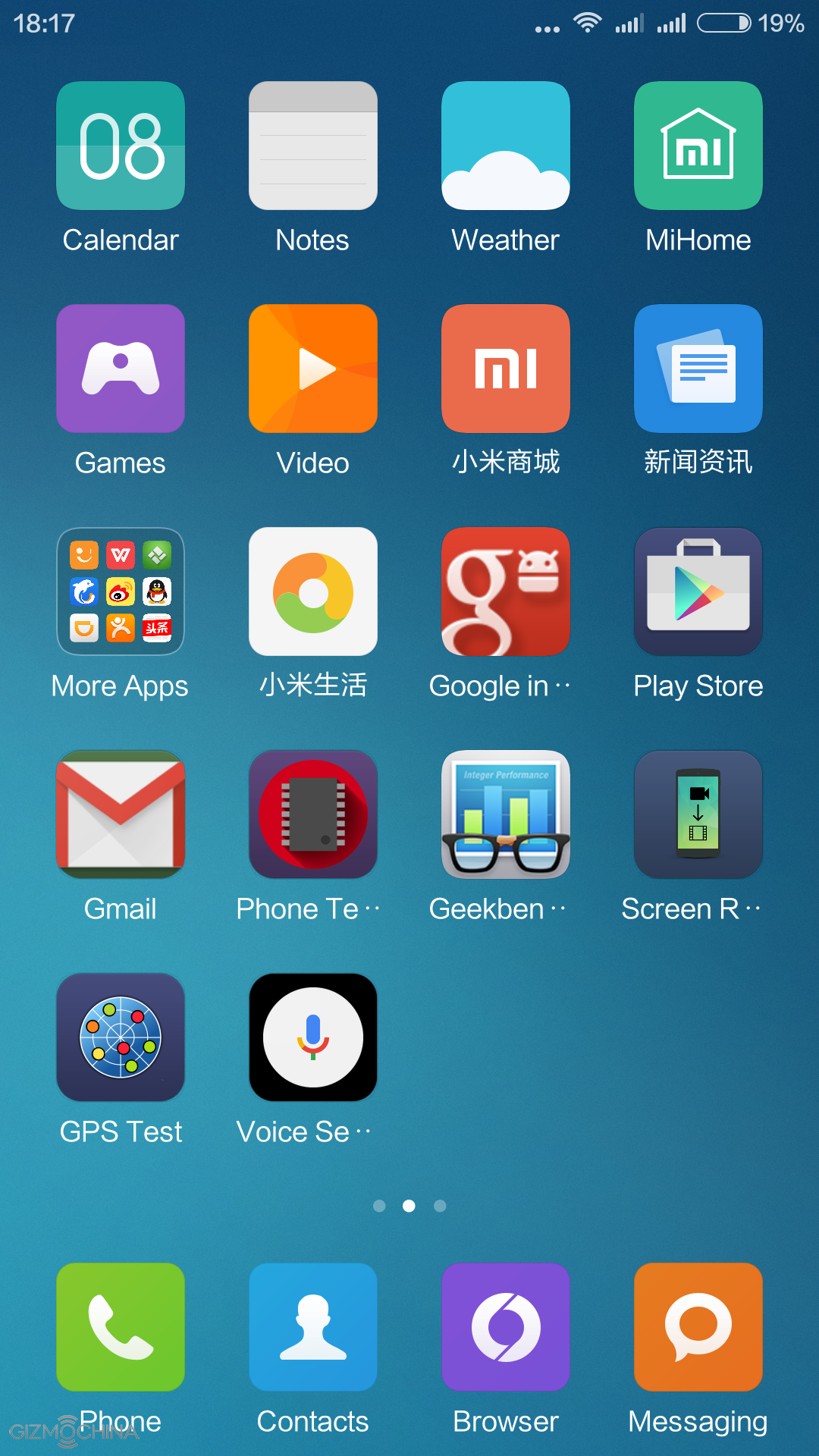Image resolution: width=819 pixels, height=1456 pixels.
Task: Select the third home screen page dot
Action: tap(439, 1206)
